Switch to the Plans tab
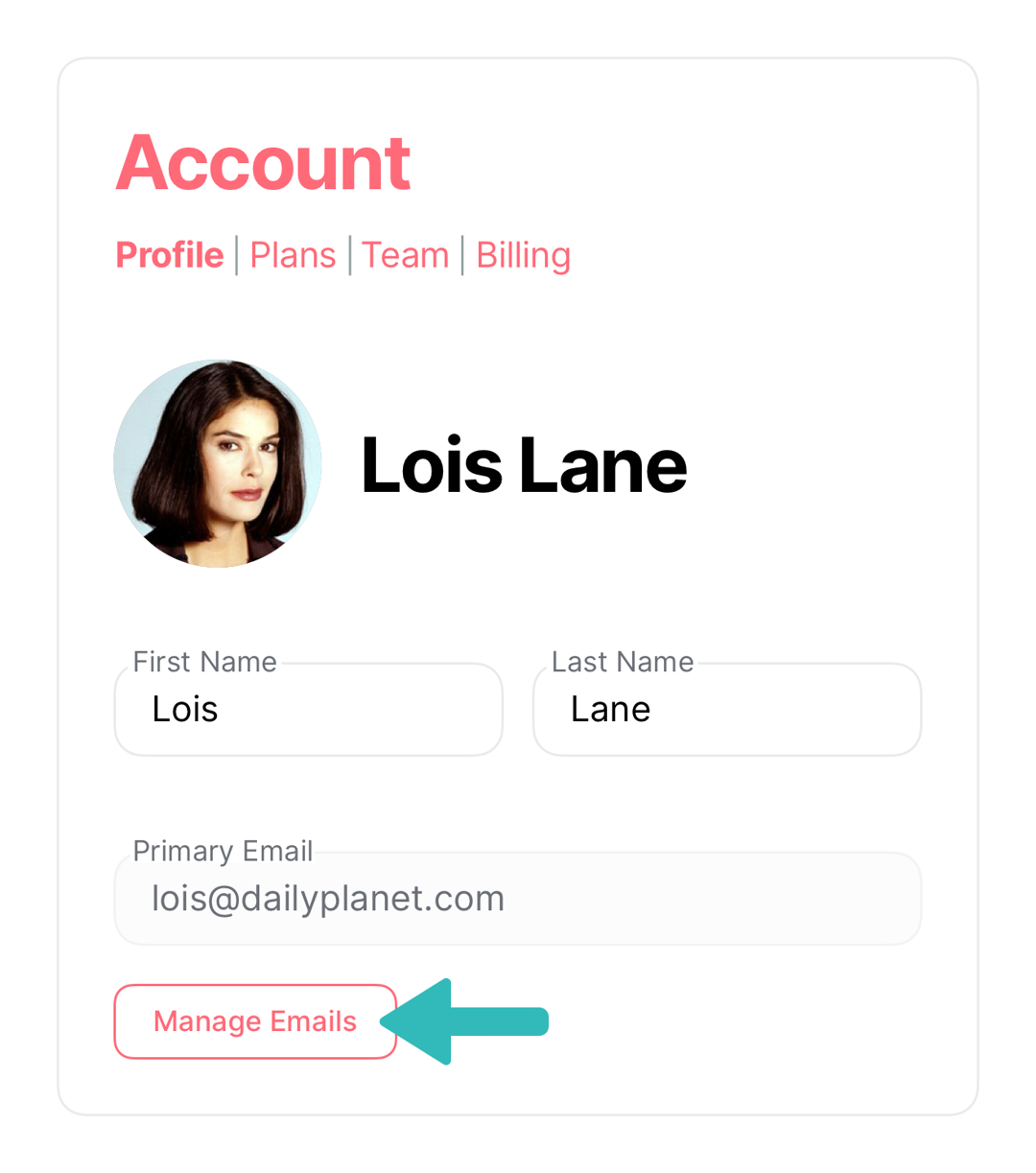 (x=293, y=256)
